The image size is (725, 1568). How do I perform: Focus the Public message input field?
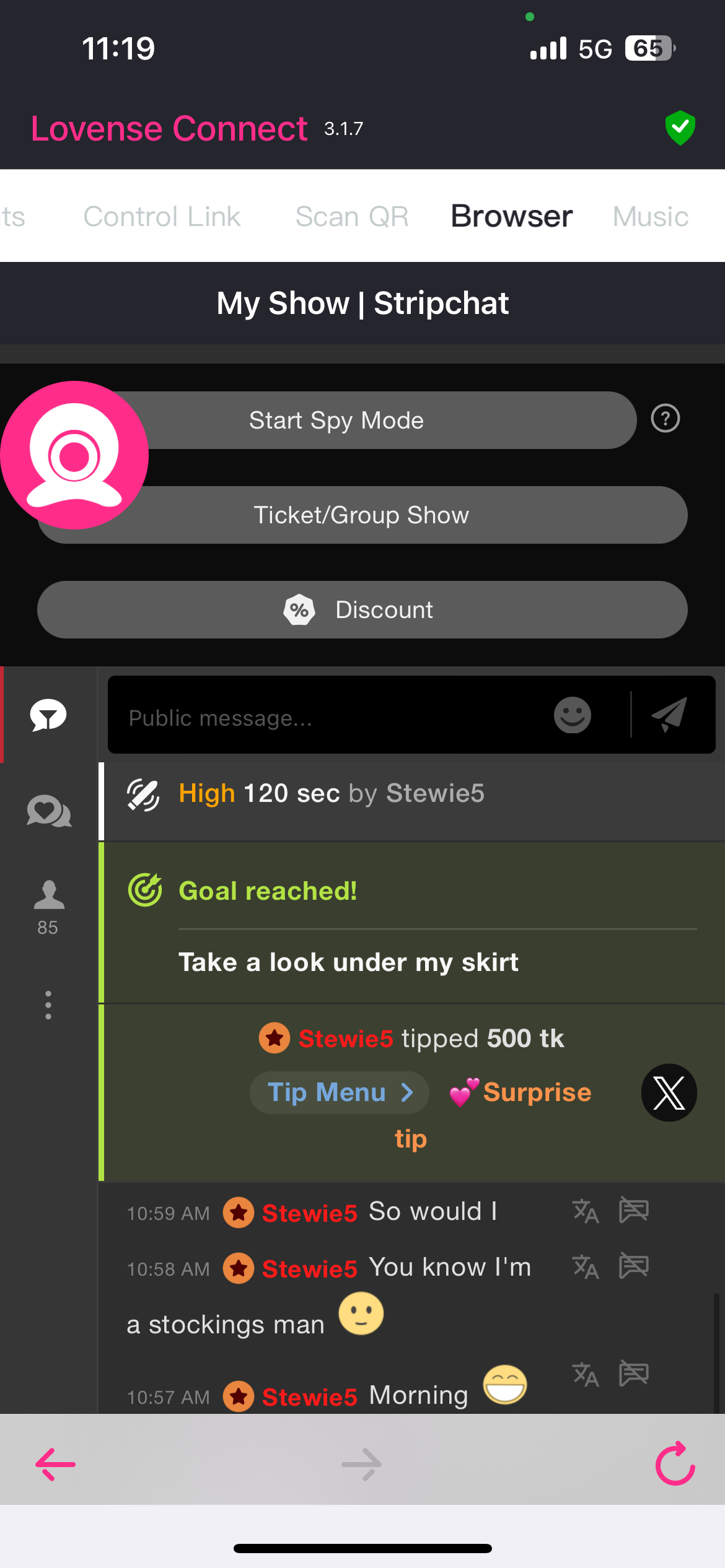(328, 718)
